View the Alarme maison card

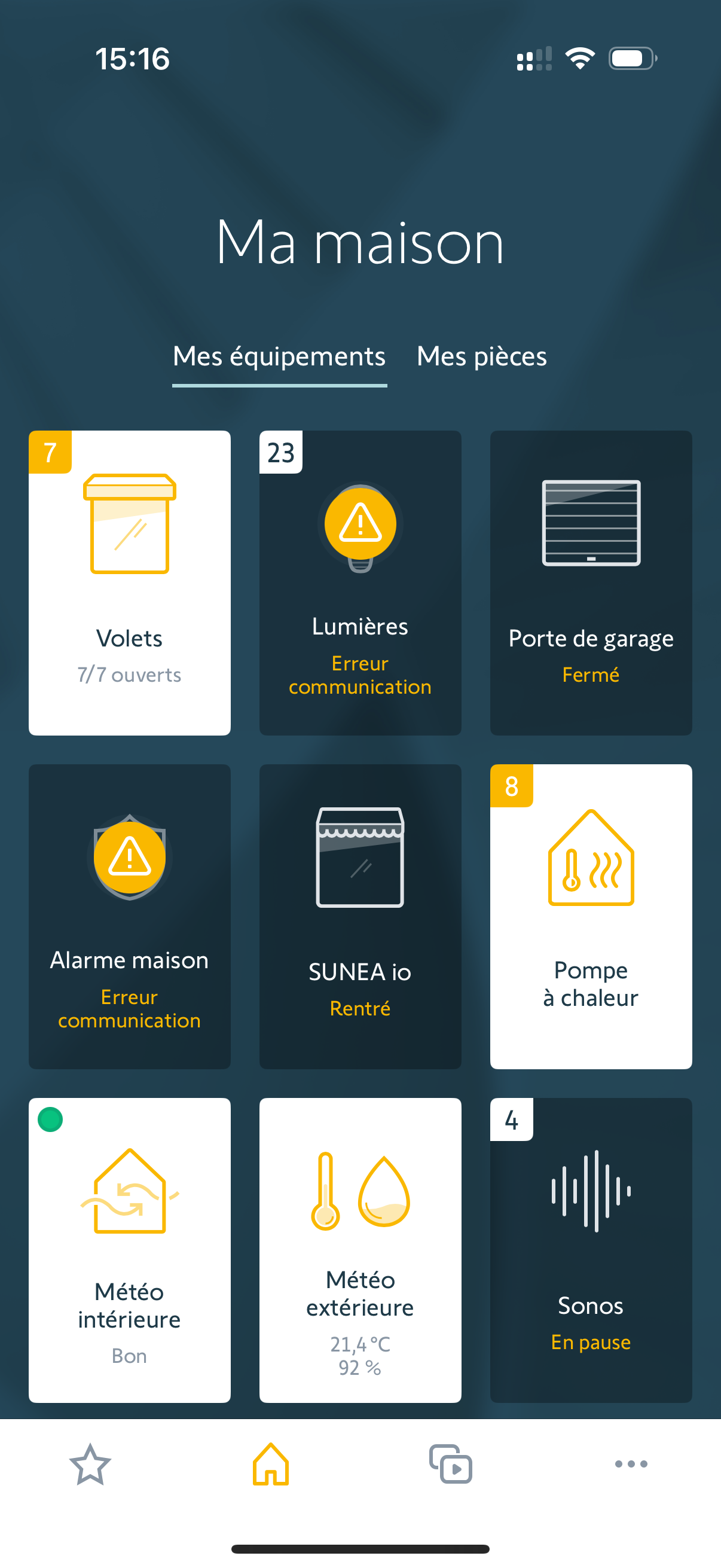click(x=130, y=916)
